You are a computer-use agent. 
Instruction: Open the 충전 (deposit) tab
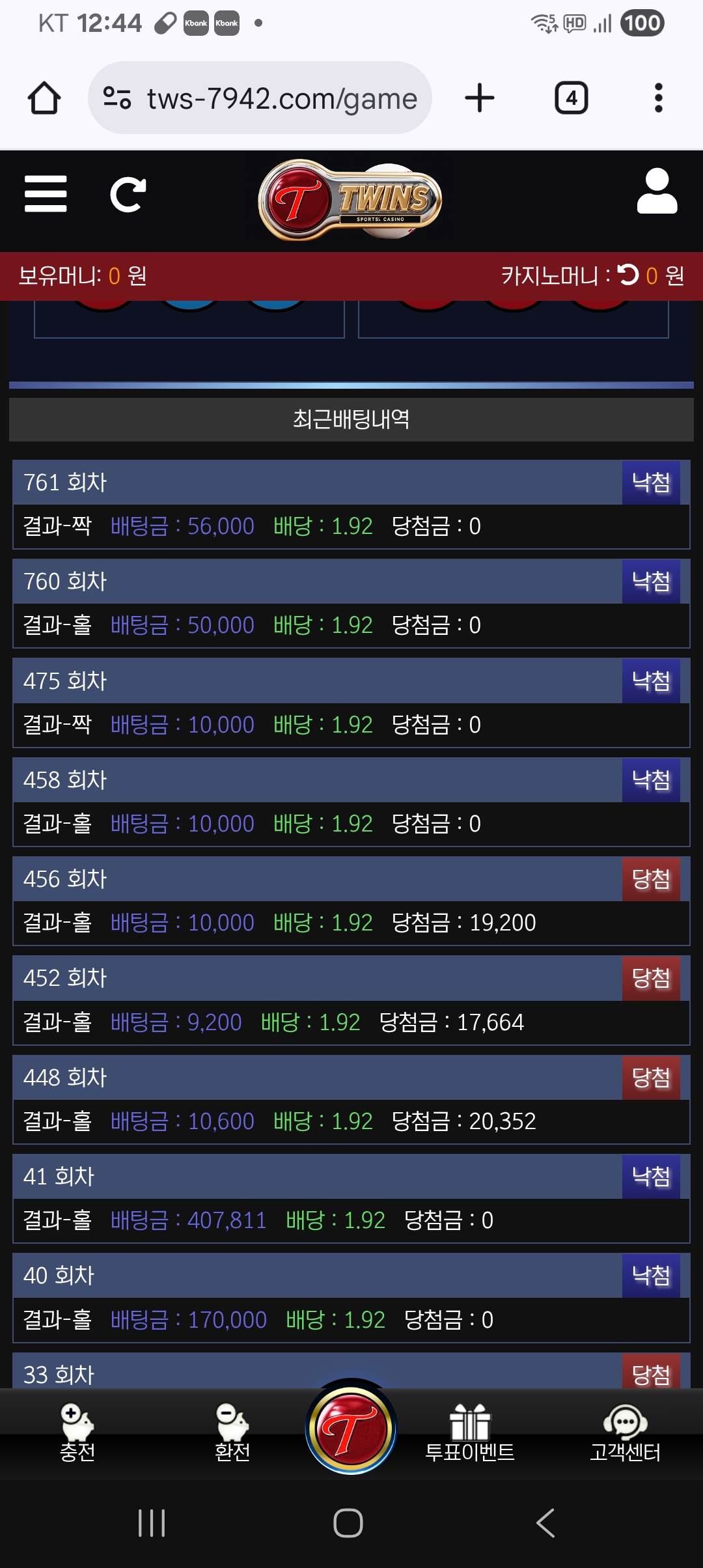(x=77, y=1433)
